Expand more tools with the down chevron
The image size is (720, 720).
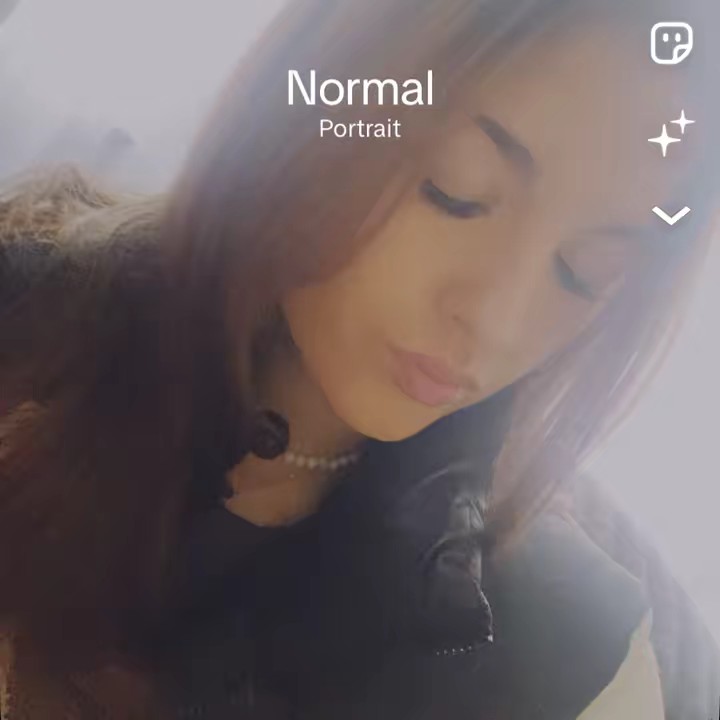point(671,215)
